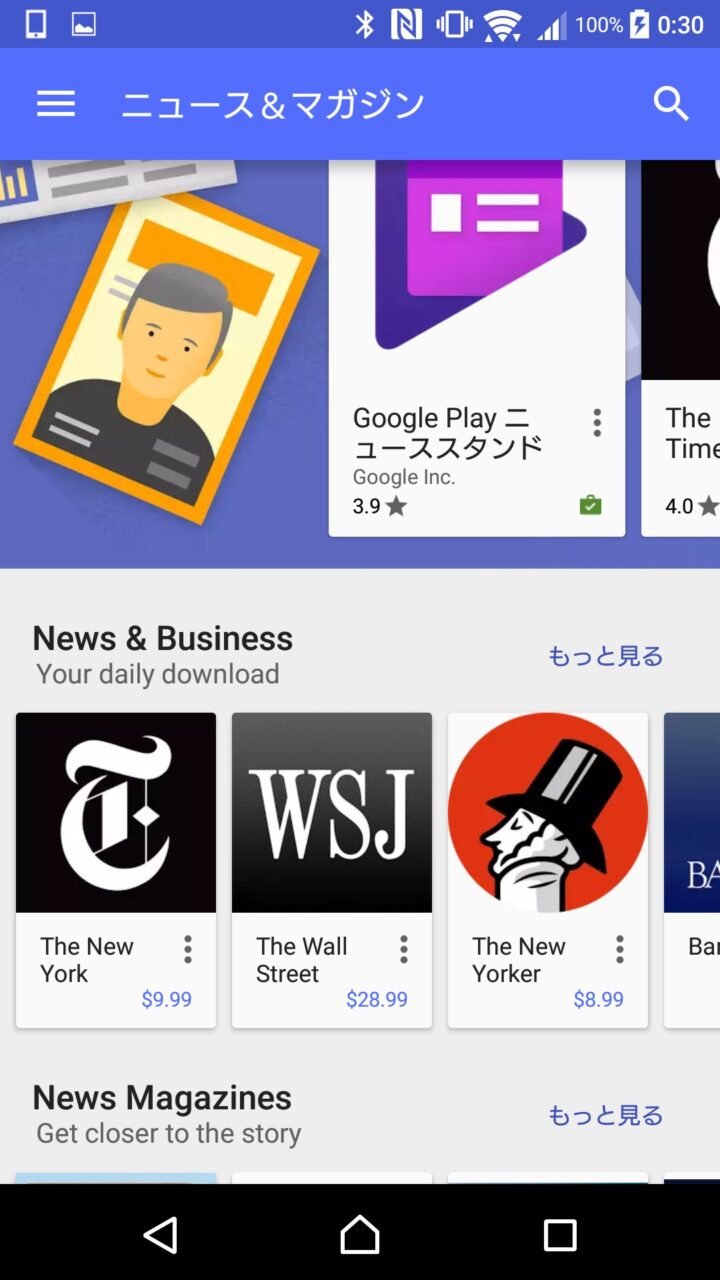Return to the home screen
Screen dimensions: 720x1280
[360, 1235]
